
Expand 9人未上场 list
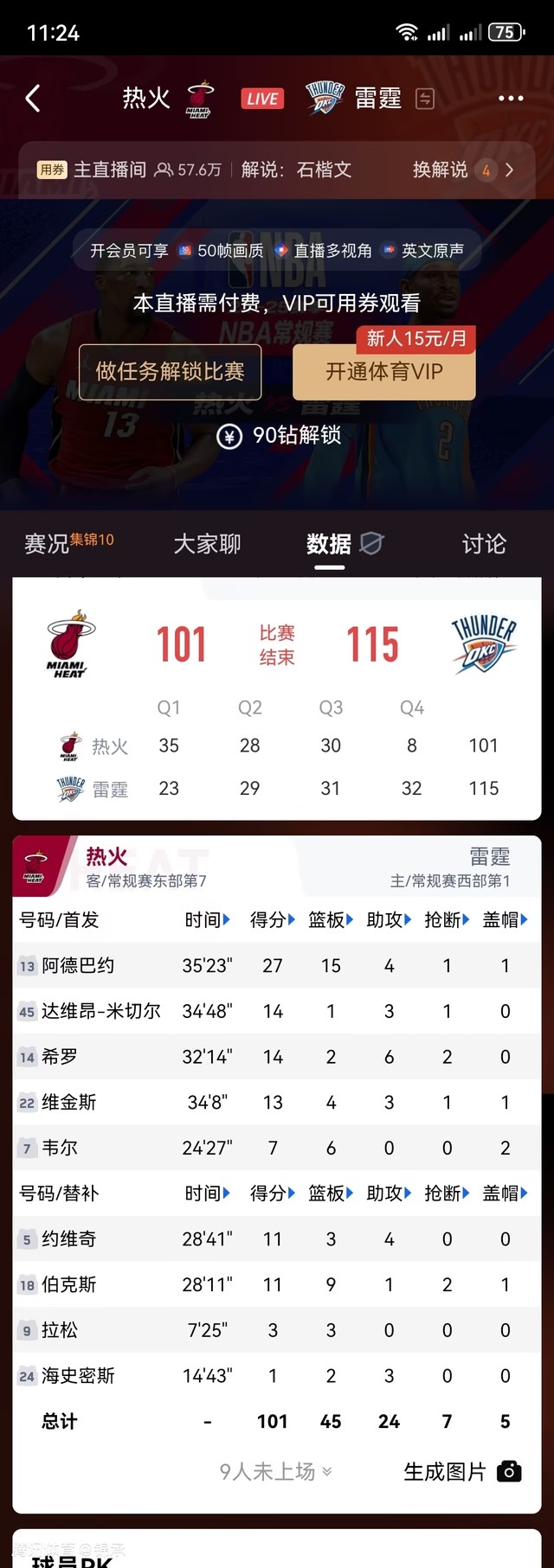point(275,1472)
